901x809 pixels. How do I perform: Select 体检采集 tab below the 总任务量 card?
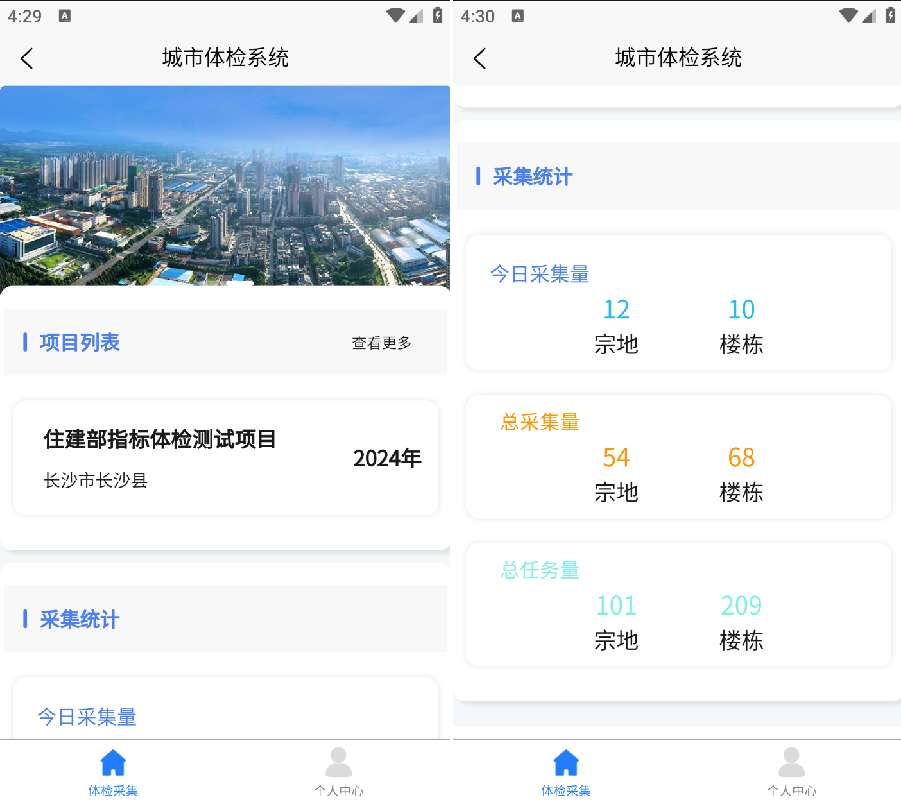(566, 771)
